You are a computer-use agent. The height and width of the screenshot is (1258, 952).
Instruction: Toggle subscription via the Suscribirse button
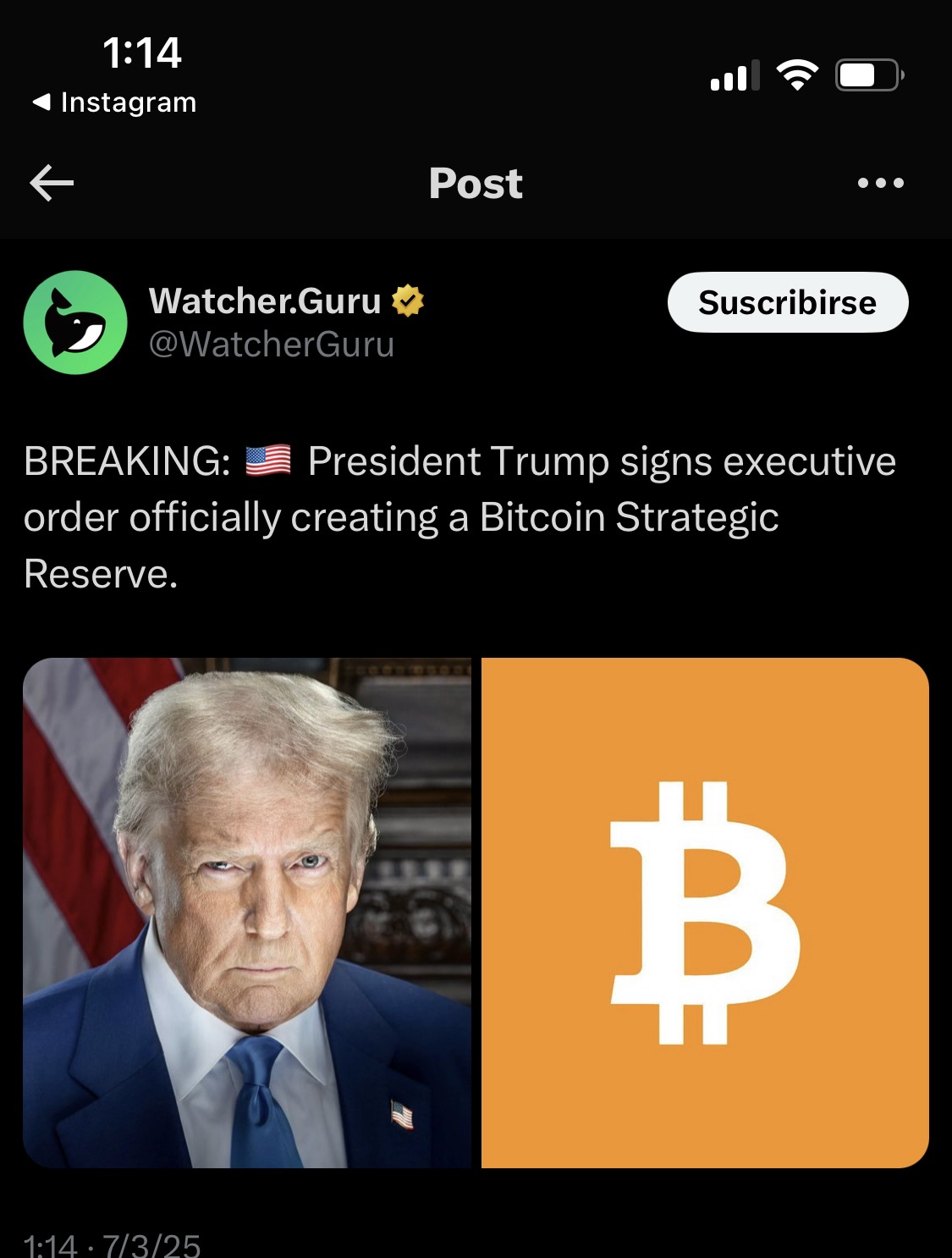(x=788, y=301)
